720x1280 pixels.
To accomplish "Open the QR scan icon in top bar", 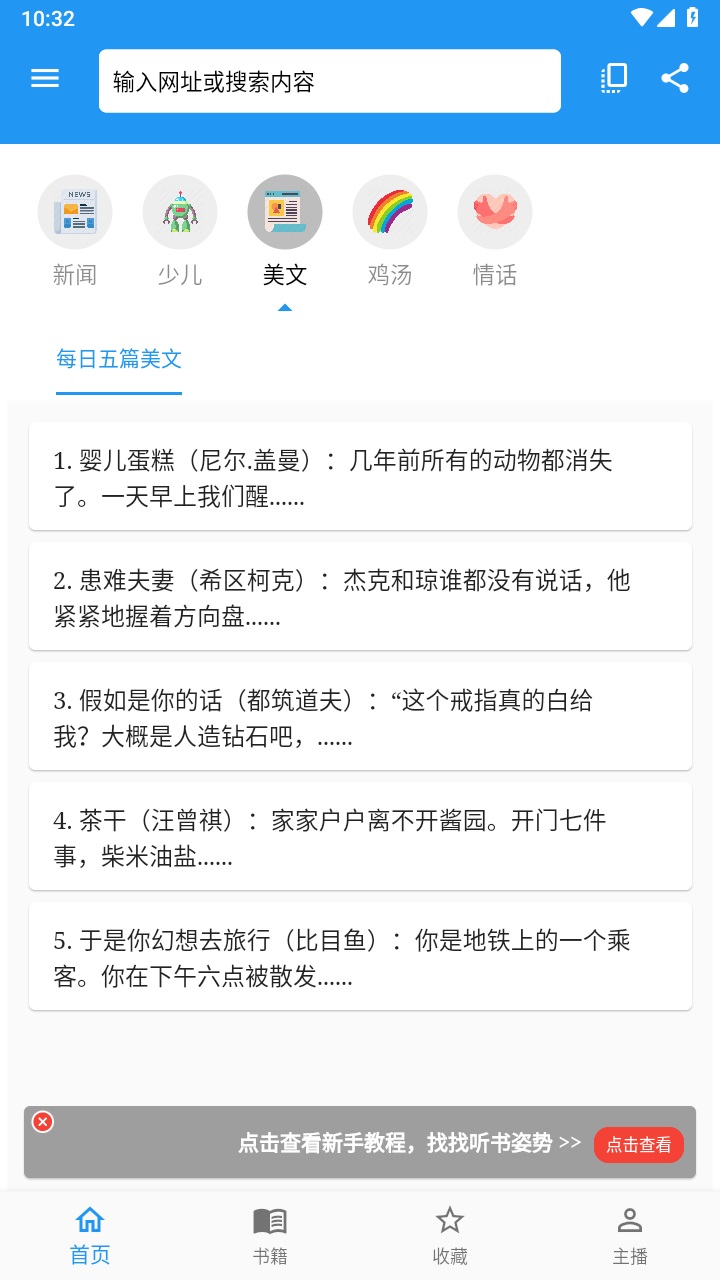I will point(614,78).
